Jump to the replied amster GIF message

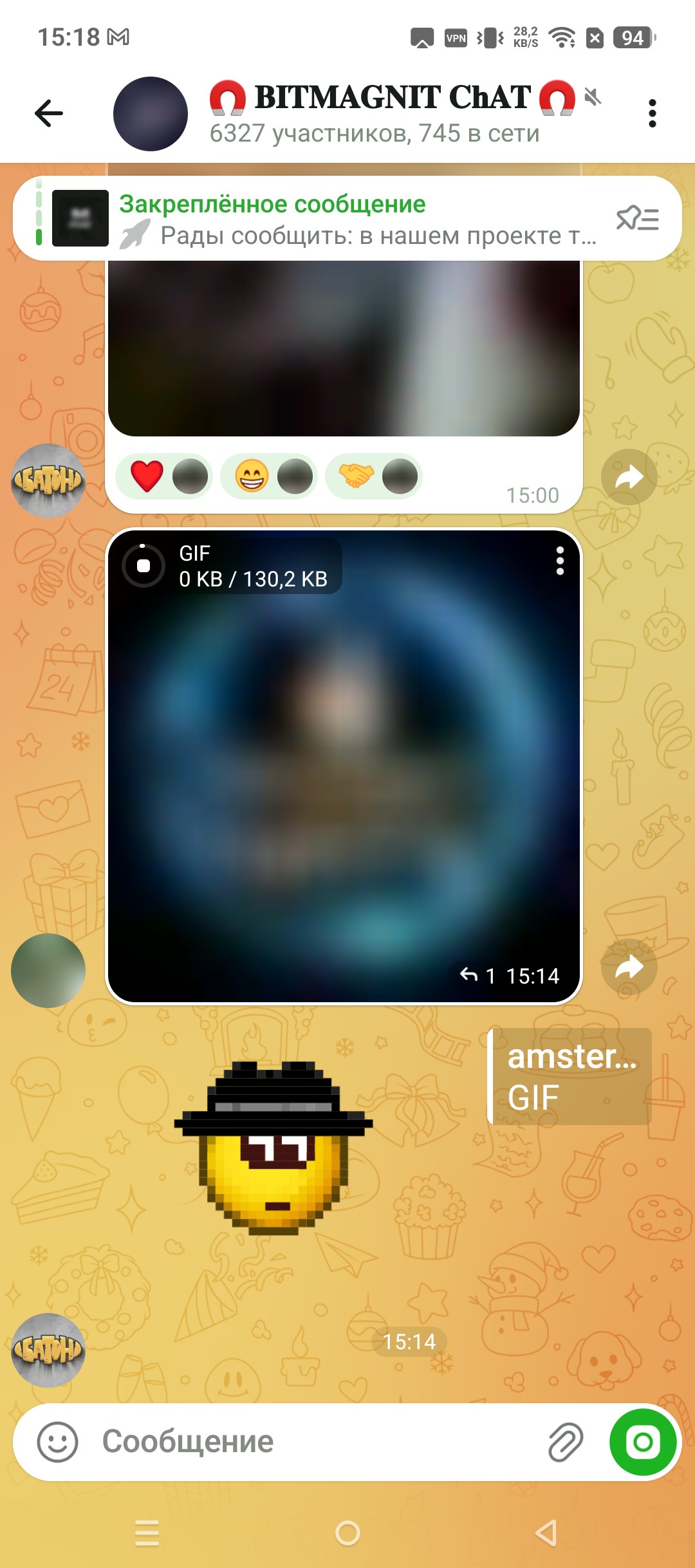(570, 1076)
